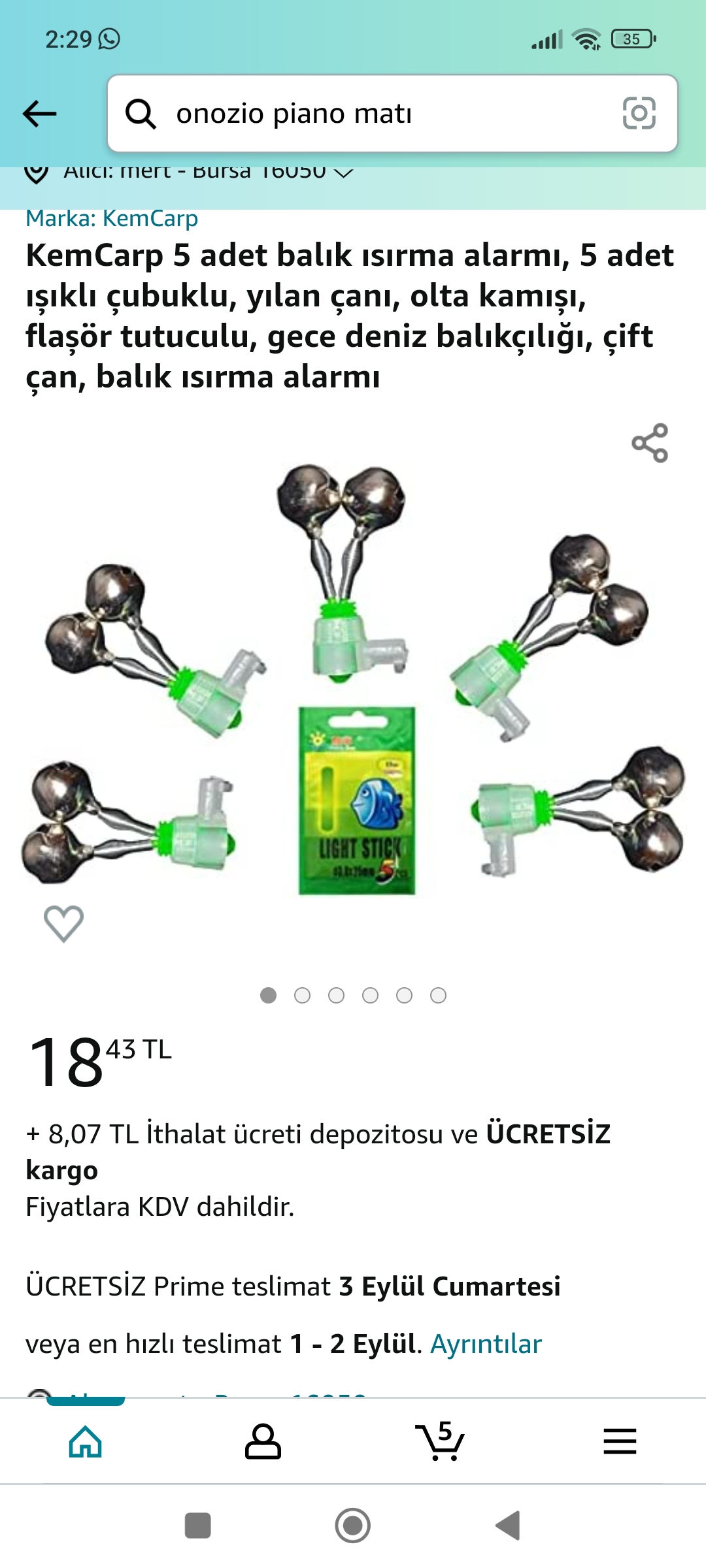Switch to the Home tab
This screenshot has height=1568, width=706.
tap(86, 1442)
